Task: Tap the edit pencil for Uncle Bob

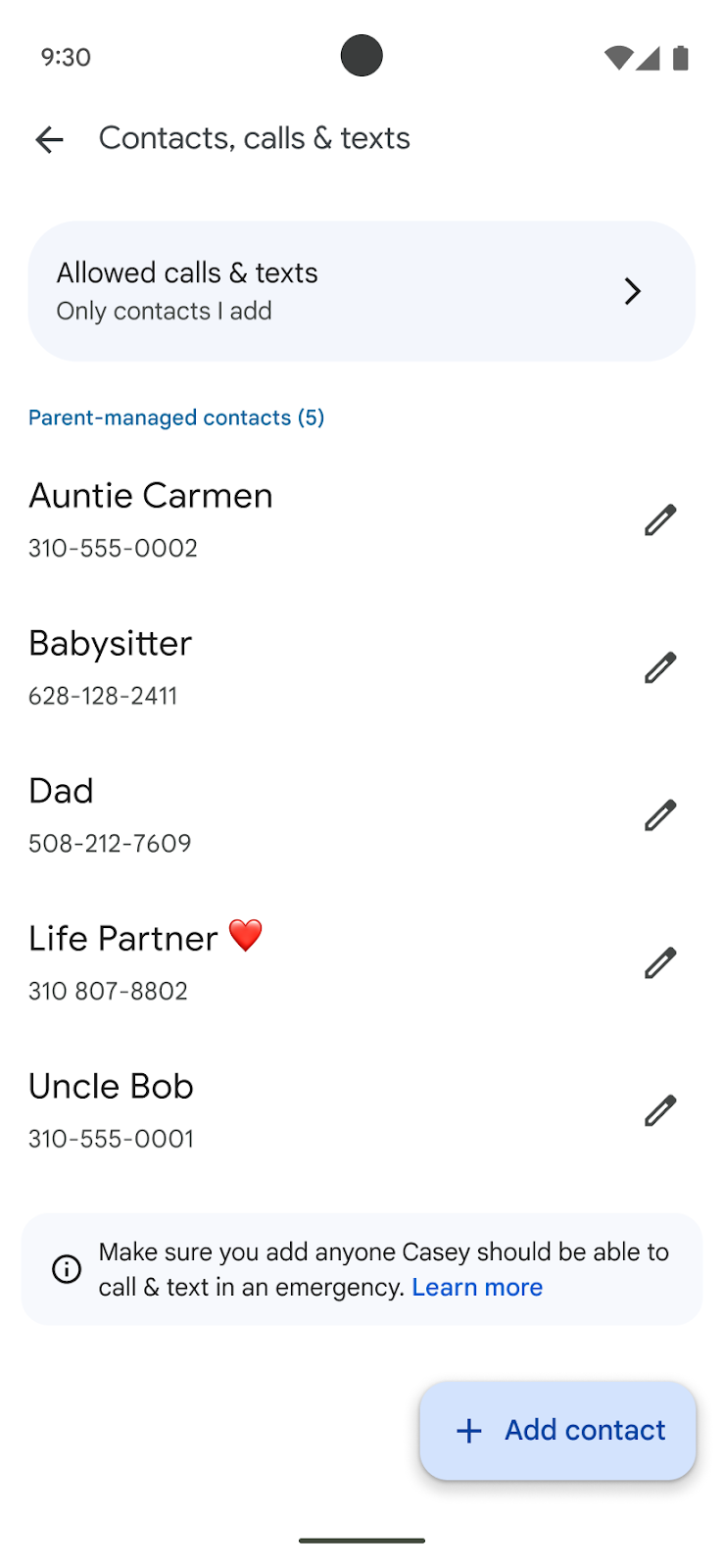Action: pos(660,1110)
